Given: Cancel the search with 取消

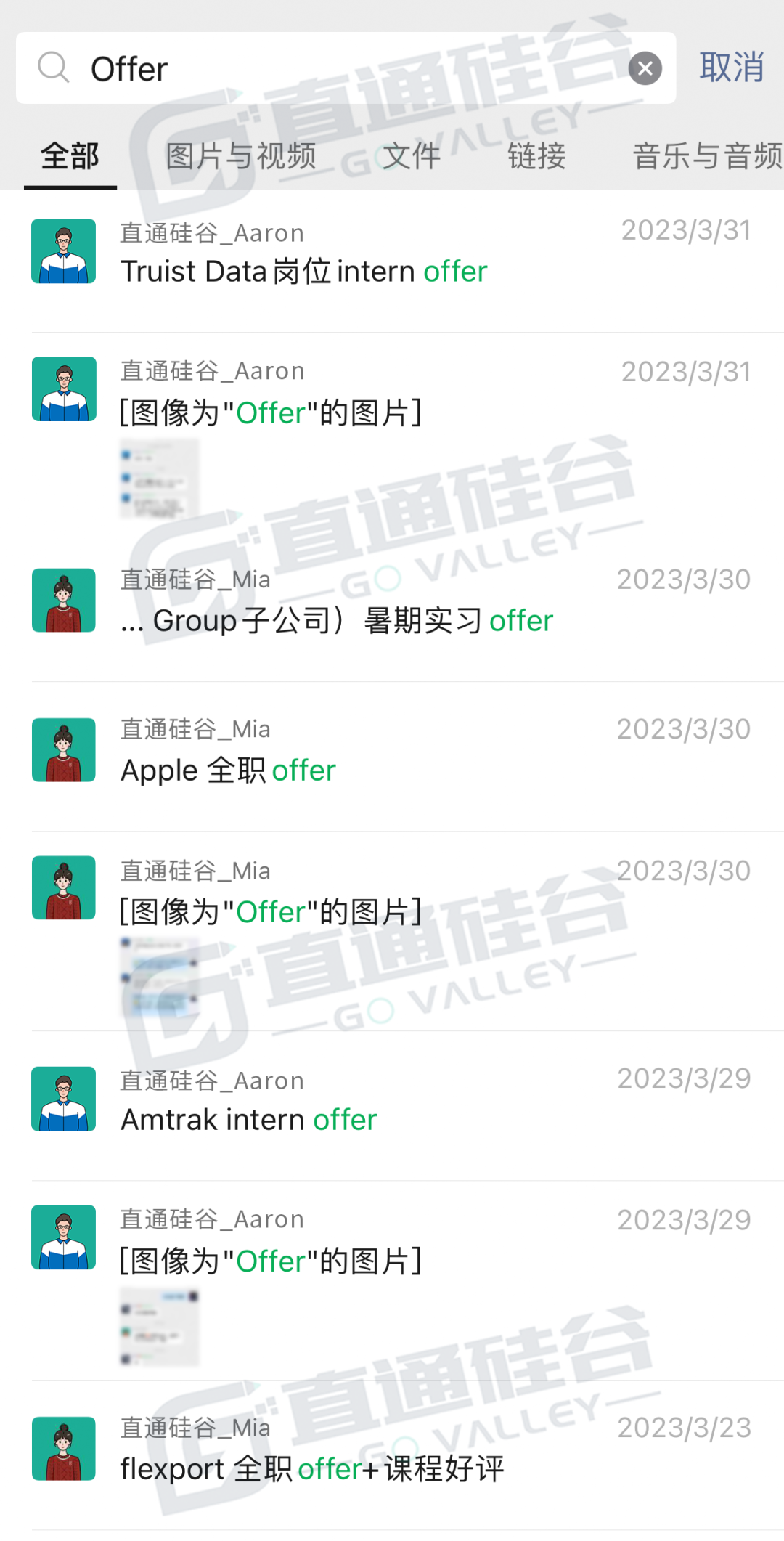Looking at the screenshot, I should click(731, 68).
